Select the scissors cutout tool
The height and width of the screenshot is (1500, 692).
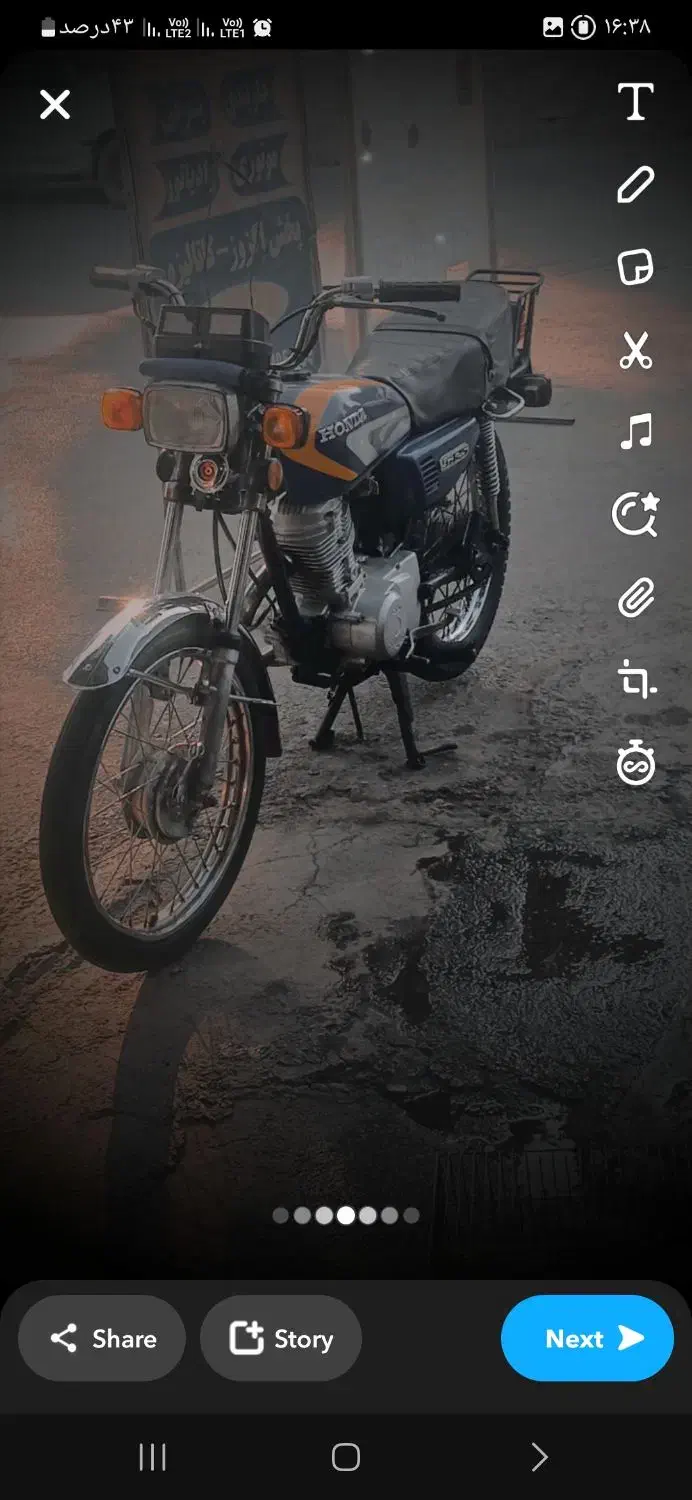click(635, 351)
